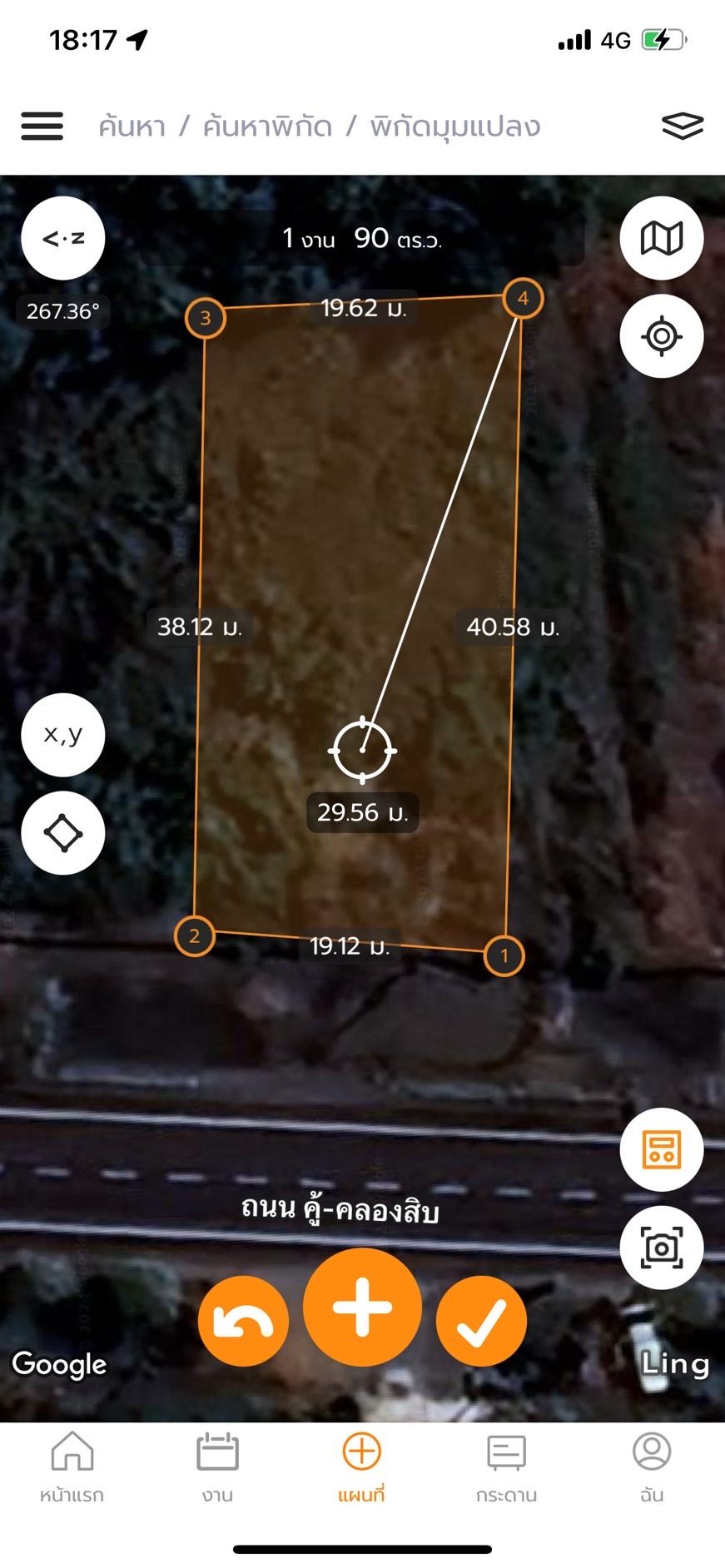Tap the diamond shape tool button
Viewport: 725px width, 1568px height.
pos(63,833)
